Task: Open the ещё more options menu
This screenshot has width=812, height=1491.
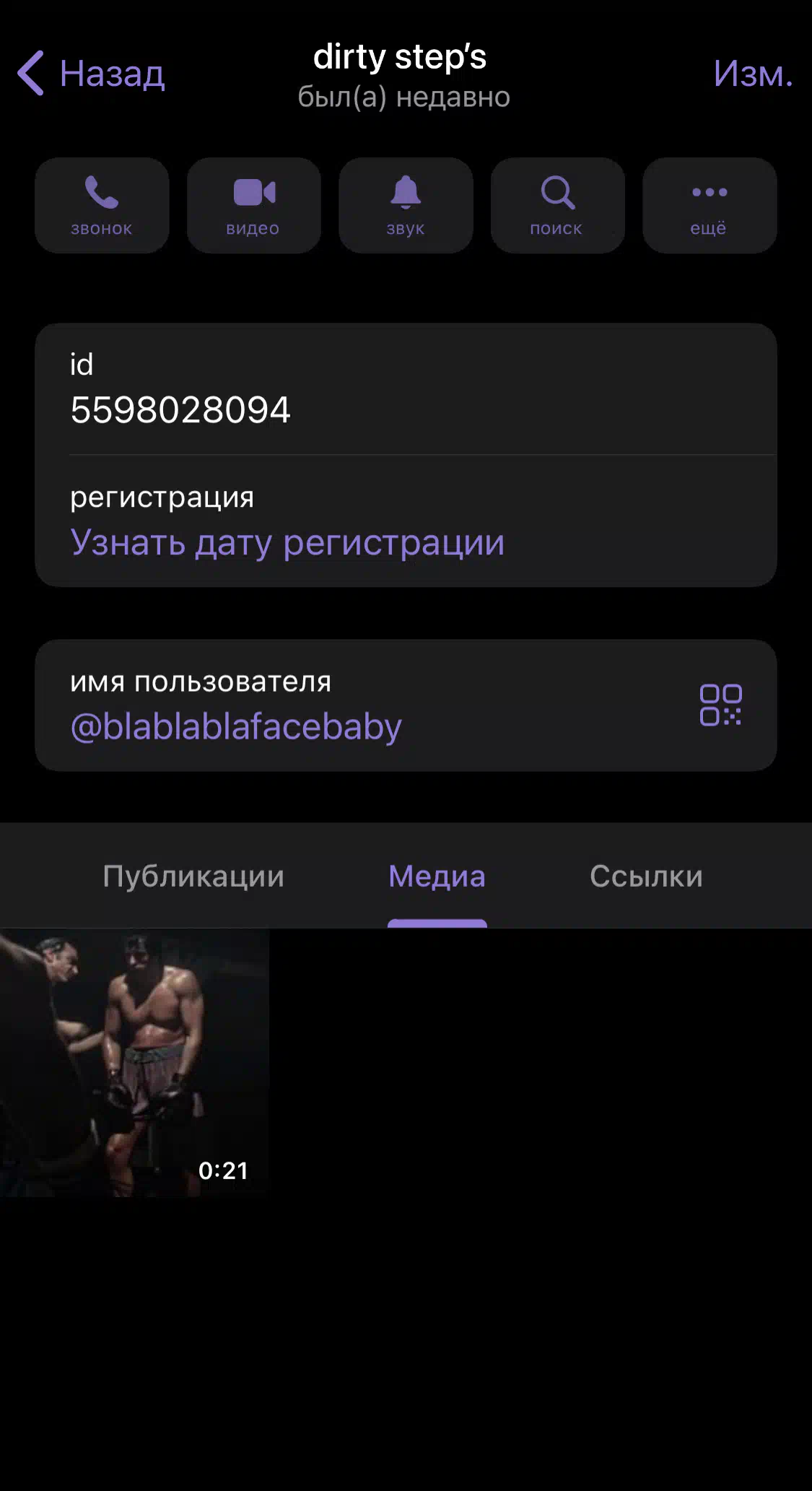Action: 709,205
